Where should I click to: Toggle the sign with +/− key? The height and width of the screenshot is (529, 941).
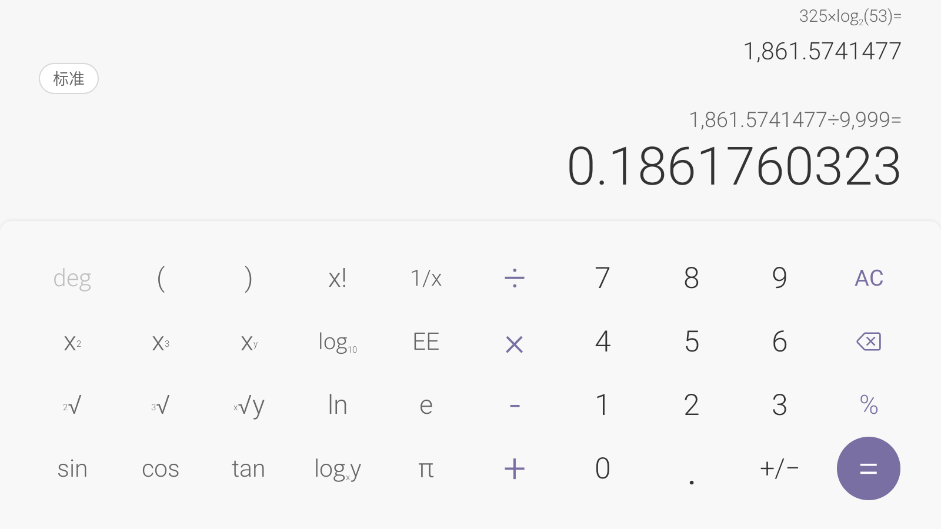tap(779, 468)
